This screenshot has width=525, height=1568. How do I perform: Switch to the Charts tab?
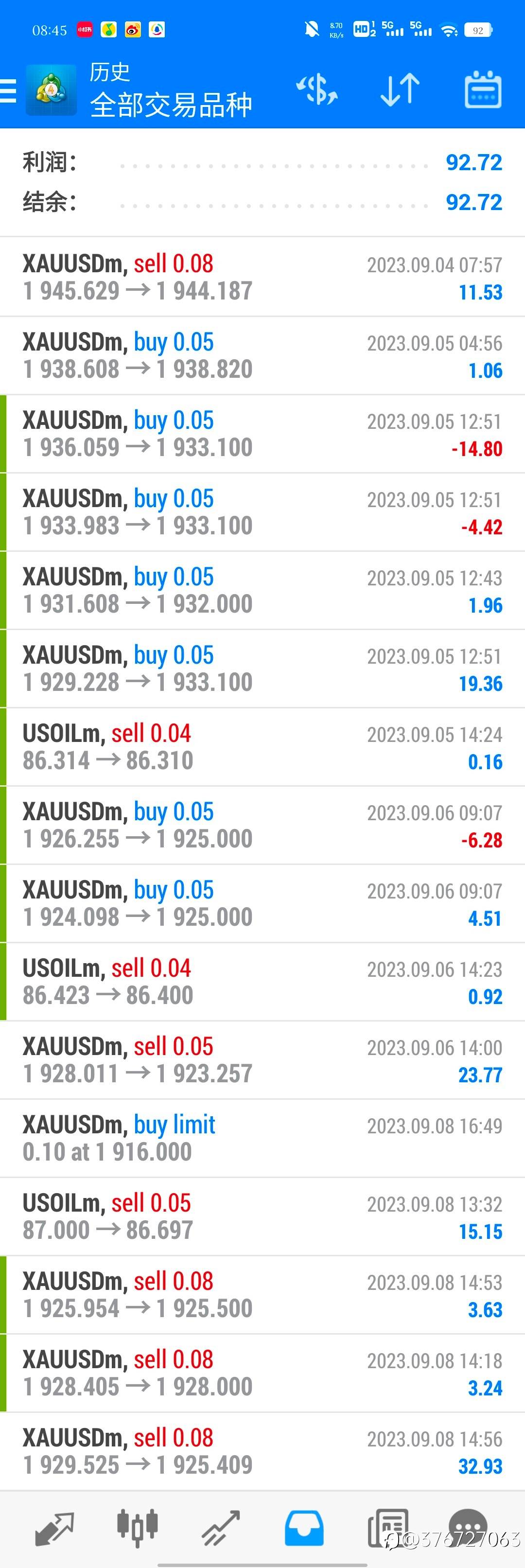tap(138, 1528)
